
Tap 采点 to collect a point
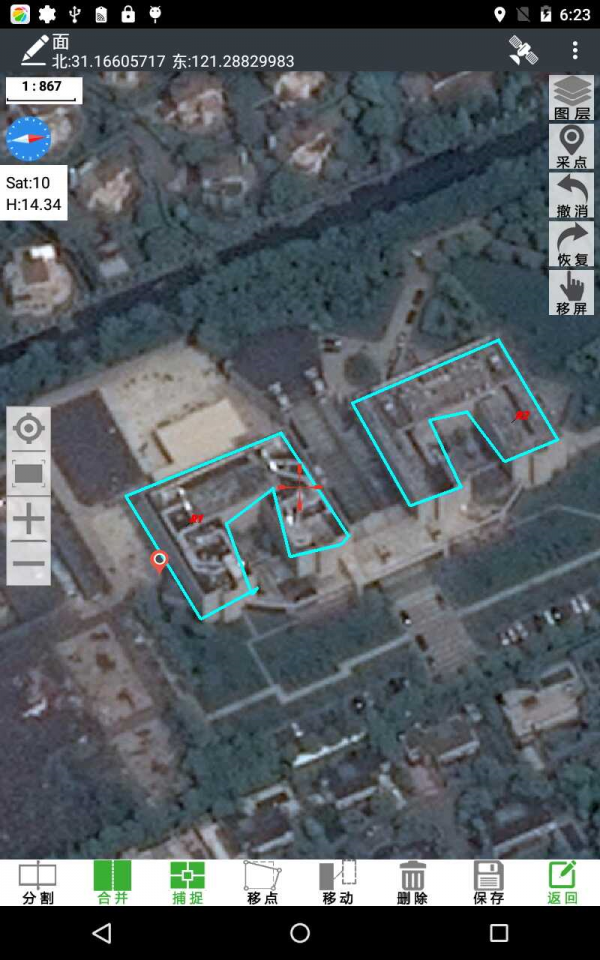pos(571,146)
